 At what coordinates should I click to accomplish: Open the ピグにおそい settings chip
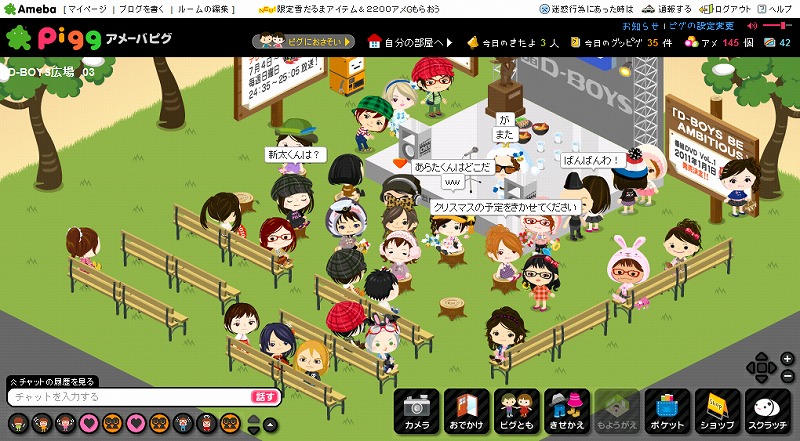[x=301, y=43]
